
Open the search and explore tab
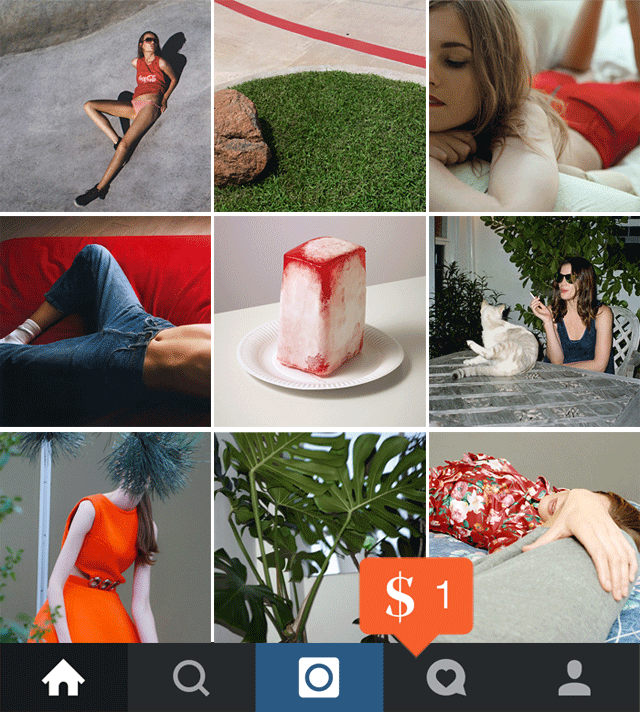point(191,678)
